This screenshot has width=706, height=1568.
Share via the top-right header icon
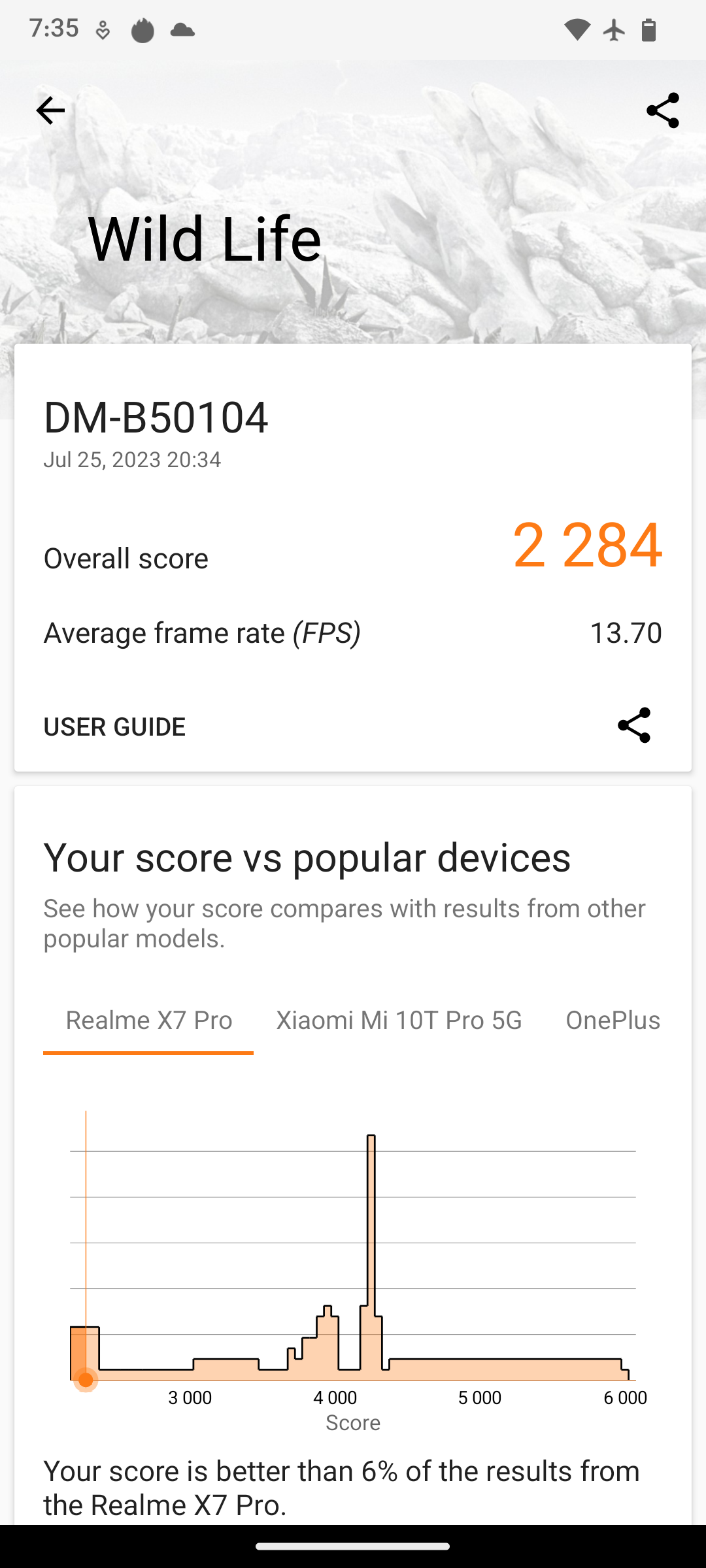[662, 110]
